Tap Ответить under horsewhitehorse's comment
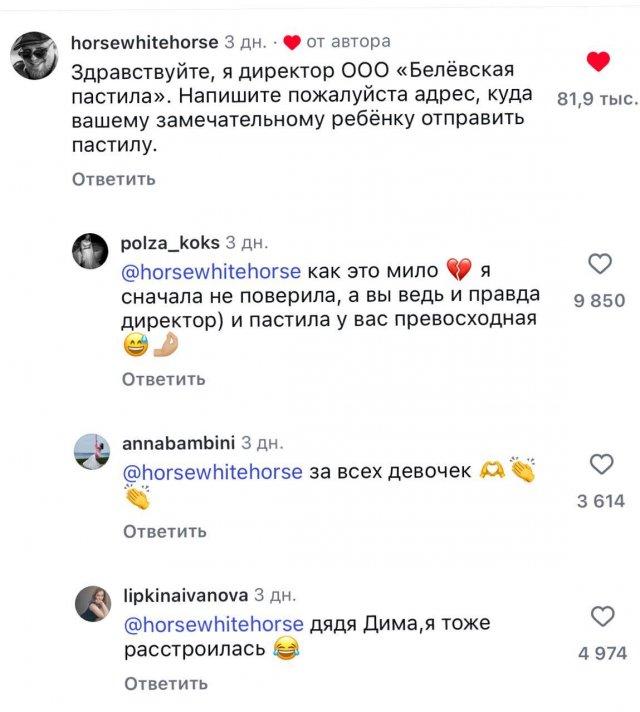The width and height of the screenshot is (640, 712). (x=114, y=179)
